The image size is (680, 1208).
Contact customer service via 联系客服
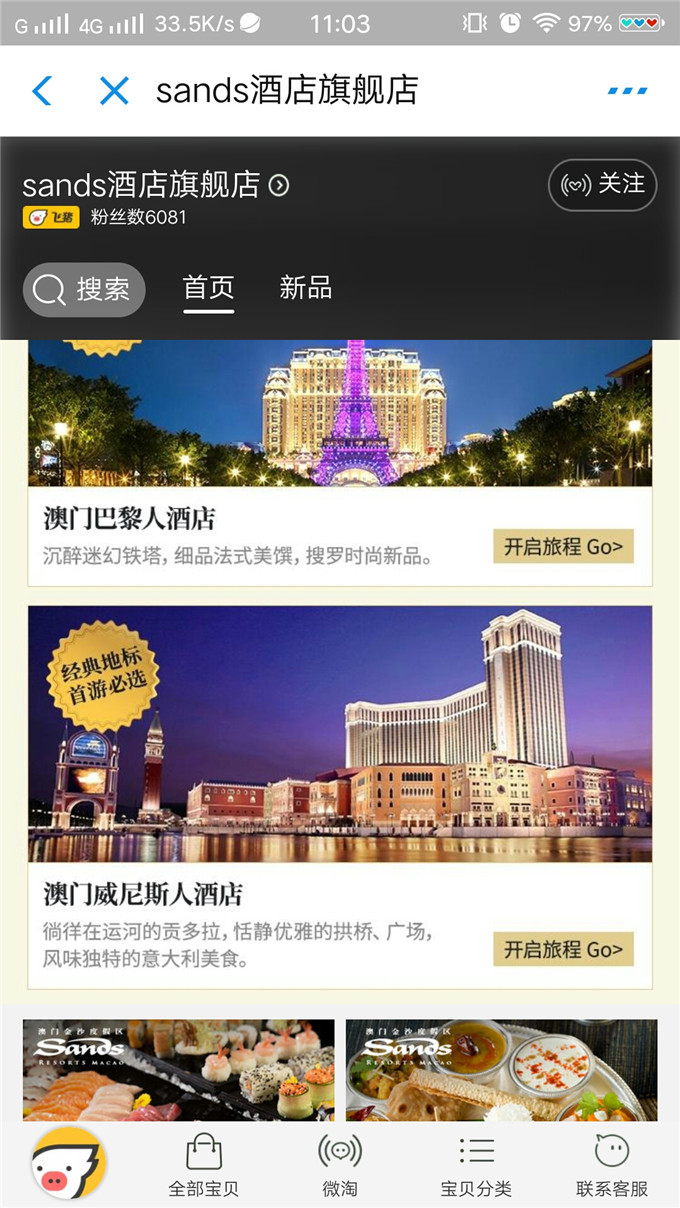(612, 1165)
